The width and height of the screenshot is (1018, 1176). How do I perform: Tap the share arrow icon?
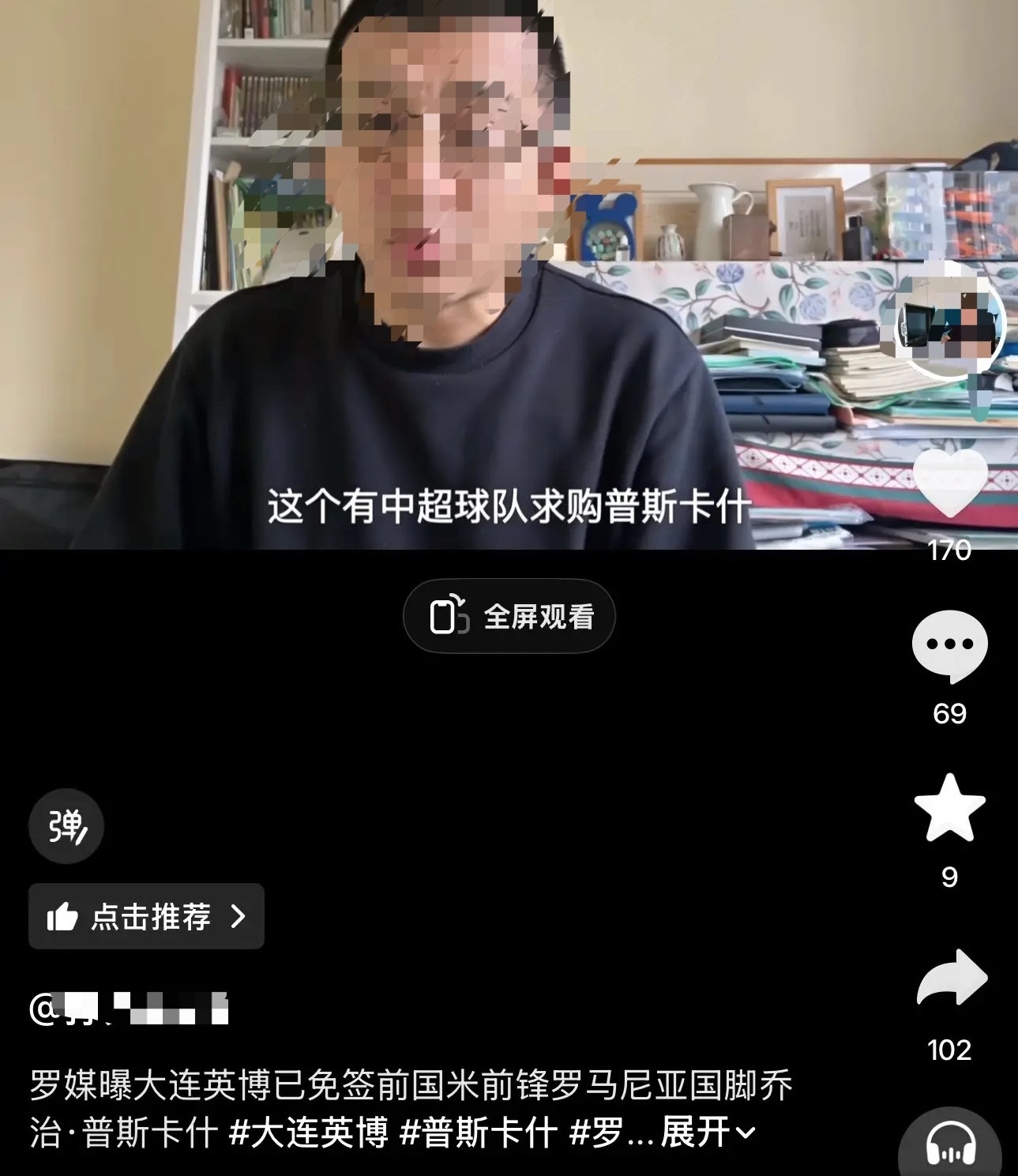(951, 978)
